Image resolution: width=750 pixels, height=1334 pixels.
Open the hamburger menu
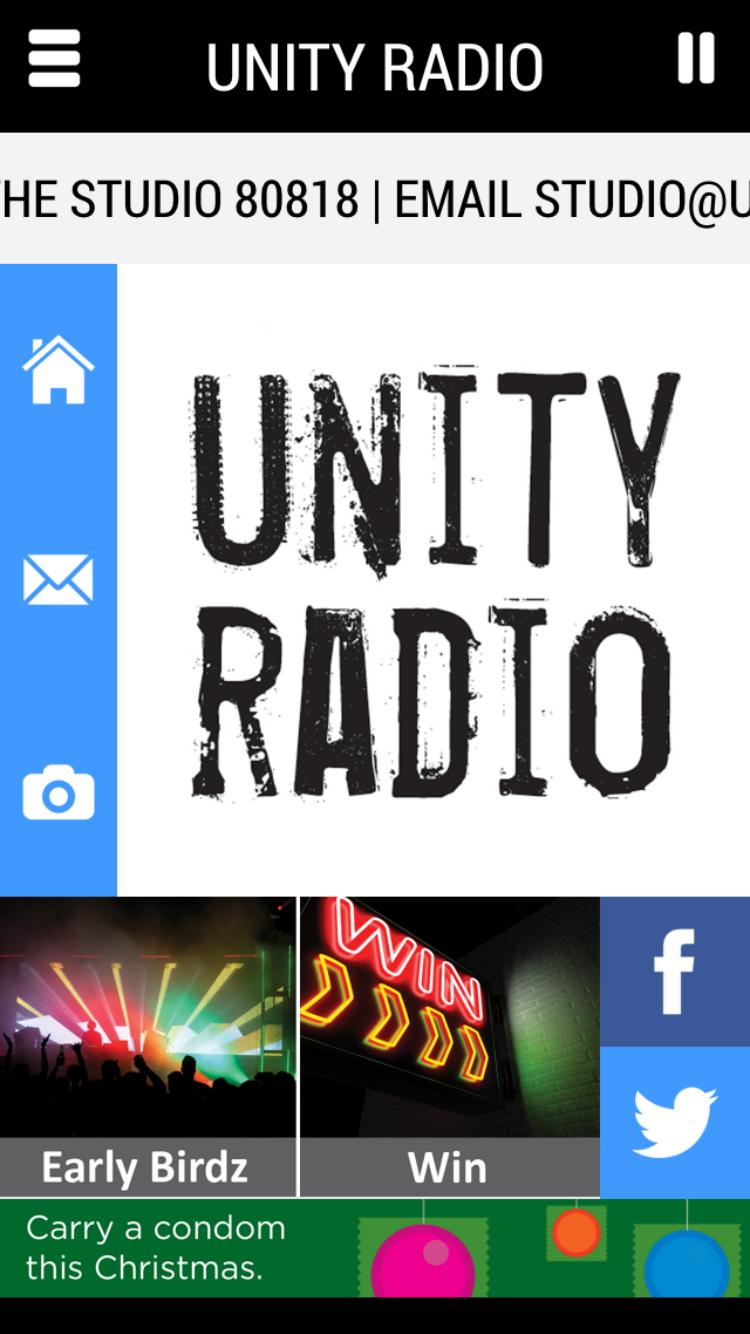[x=54, y=58]
